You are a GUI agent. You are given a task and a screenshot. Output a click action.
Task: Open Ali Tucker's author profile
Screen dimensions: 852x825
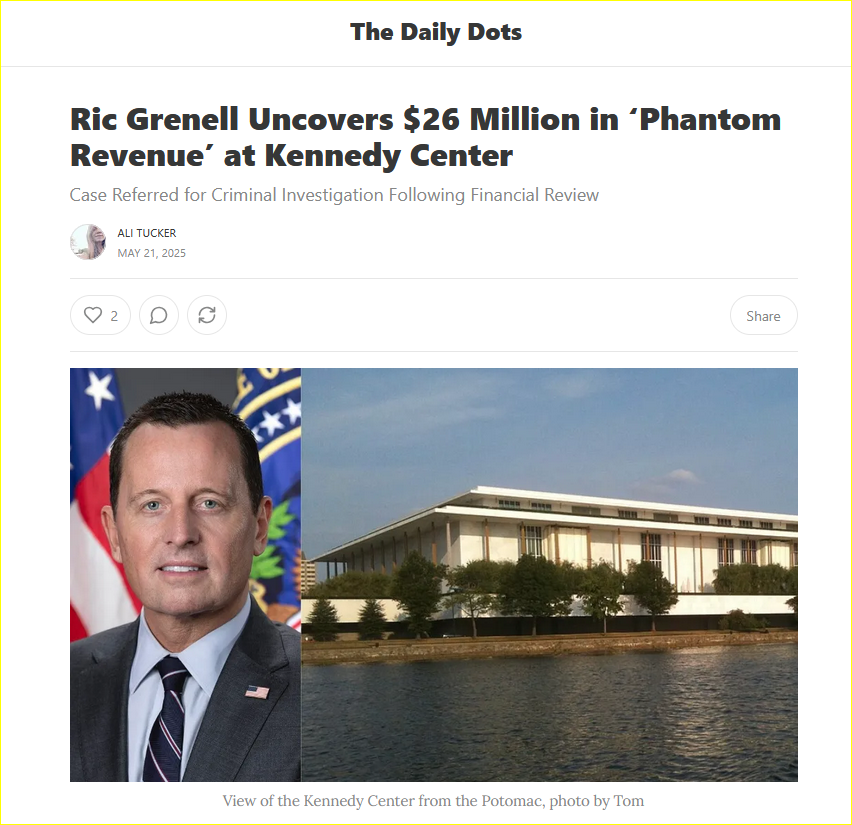tap(146, 233)
